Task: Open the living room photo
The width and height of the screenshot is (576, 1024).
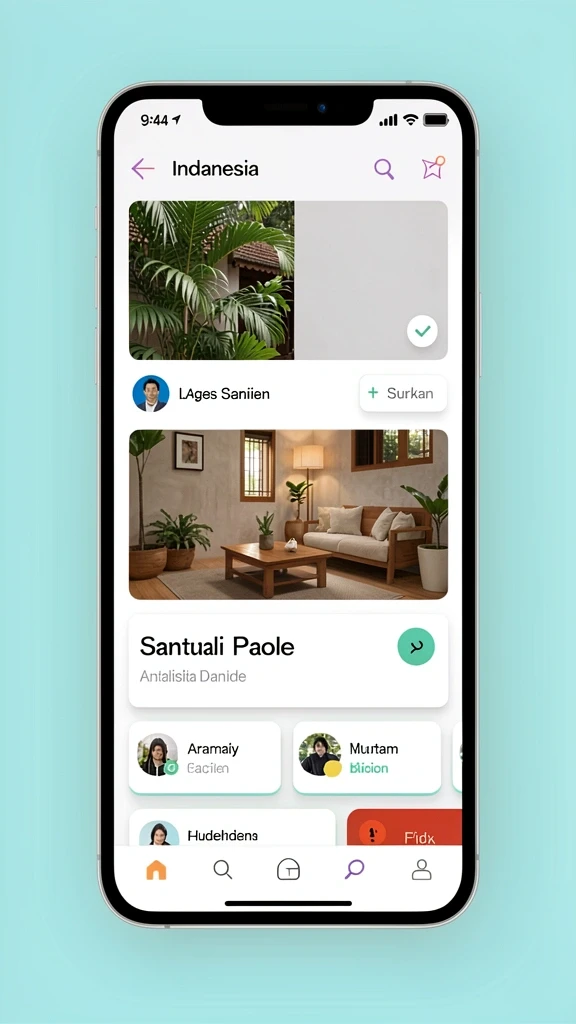Action: click(x=288, y=514)
